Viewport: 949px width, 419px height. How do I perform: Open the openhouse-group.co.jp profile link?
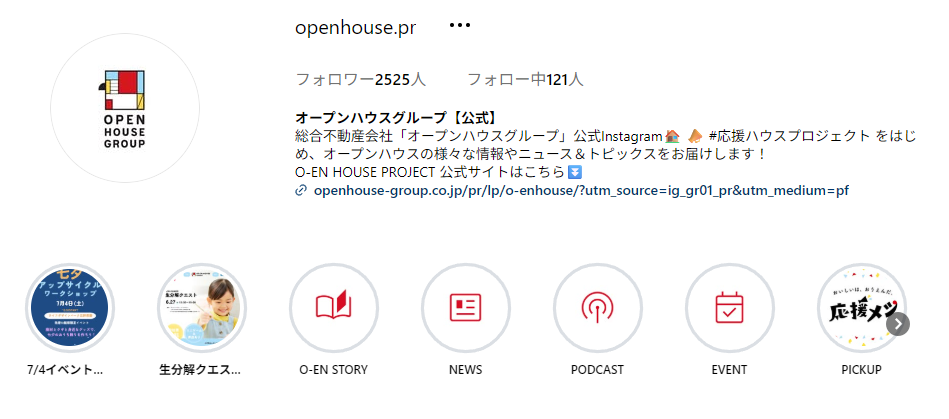(x=581, y=191)
